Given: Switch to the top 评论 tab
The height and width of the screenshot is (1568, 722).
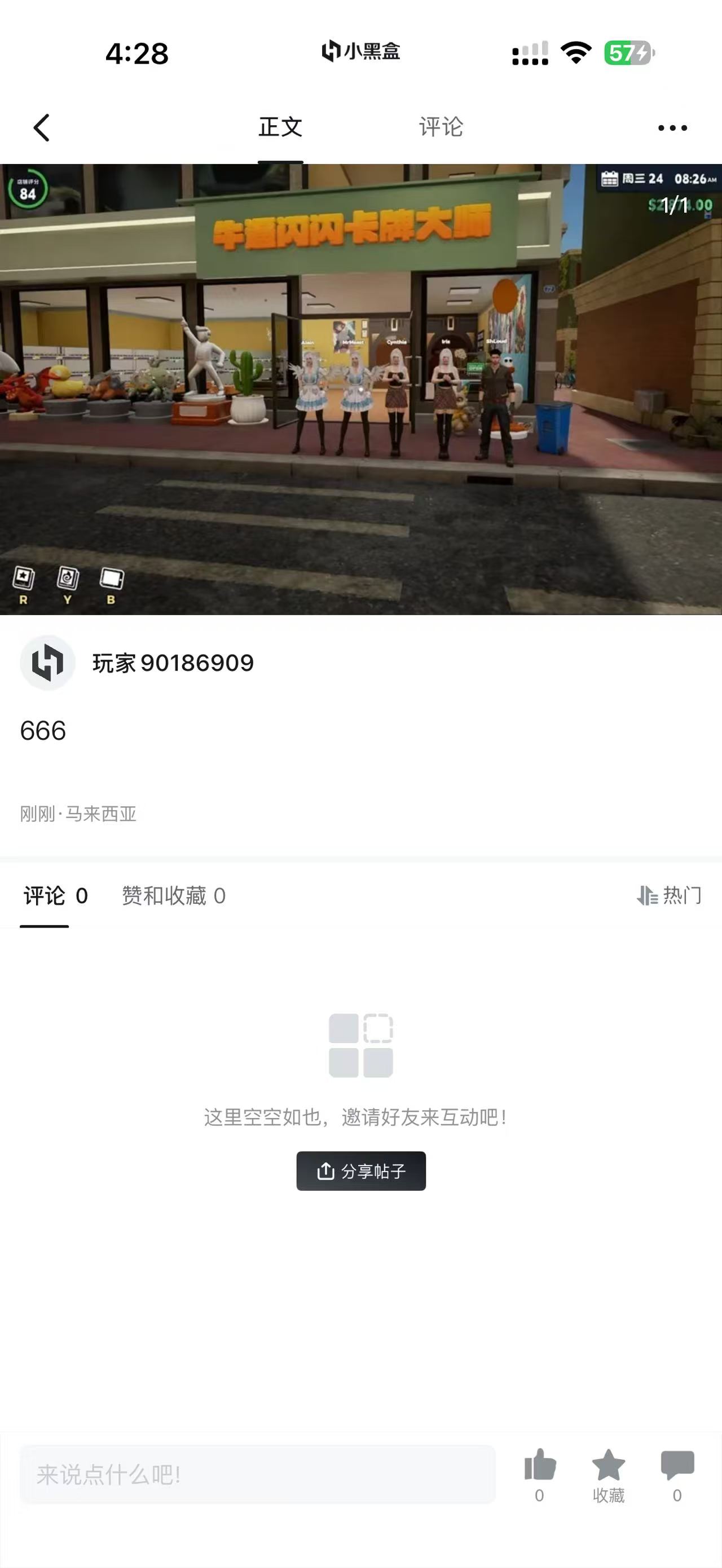Looking at the screenshot, I should tap(441, 127).
